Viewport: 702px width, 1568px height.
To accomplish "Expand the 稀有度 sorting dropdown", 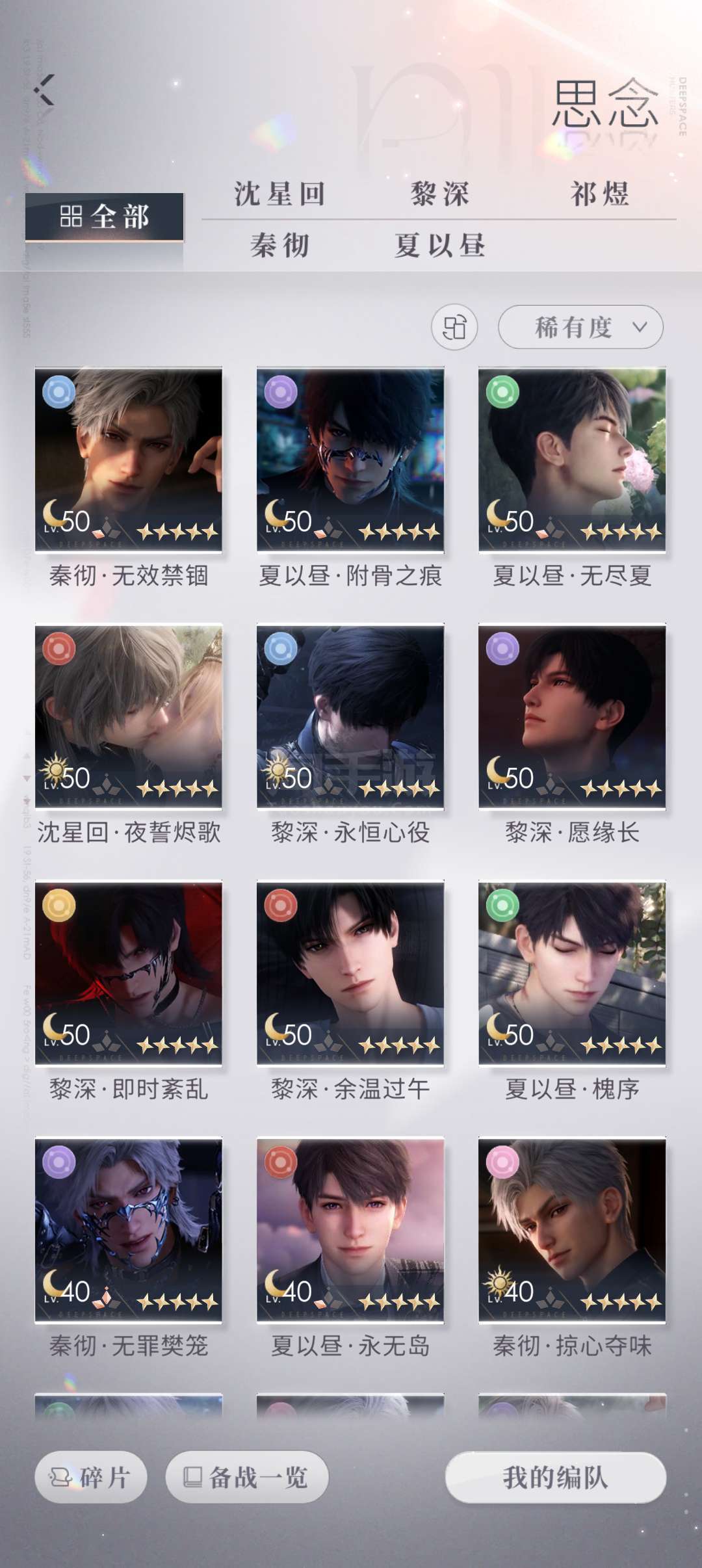I will [580, 327].
